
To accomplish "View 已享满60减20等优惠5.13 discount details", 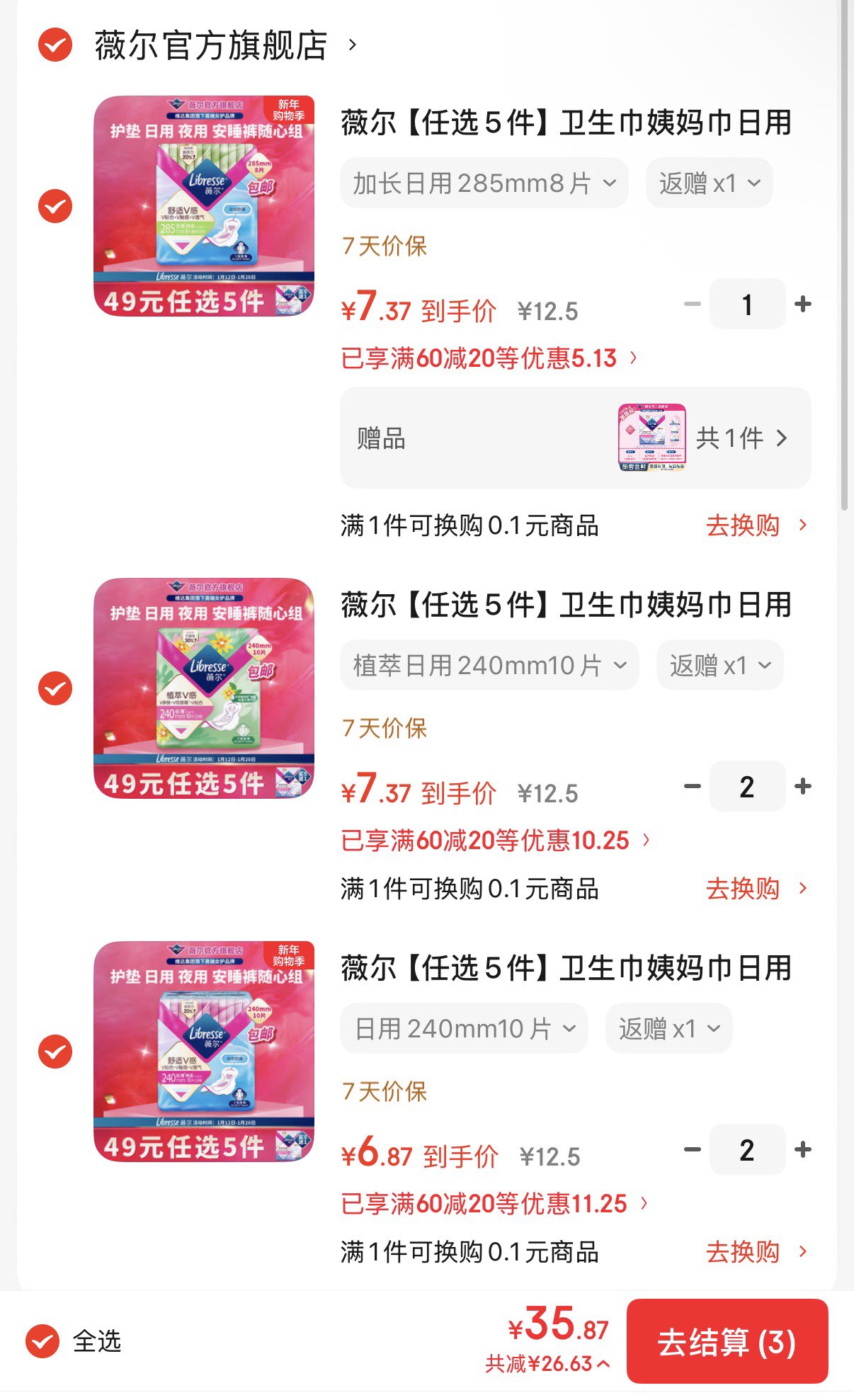I will pyautogui.click(x=489, y=358).
